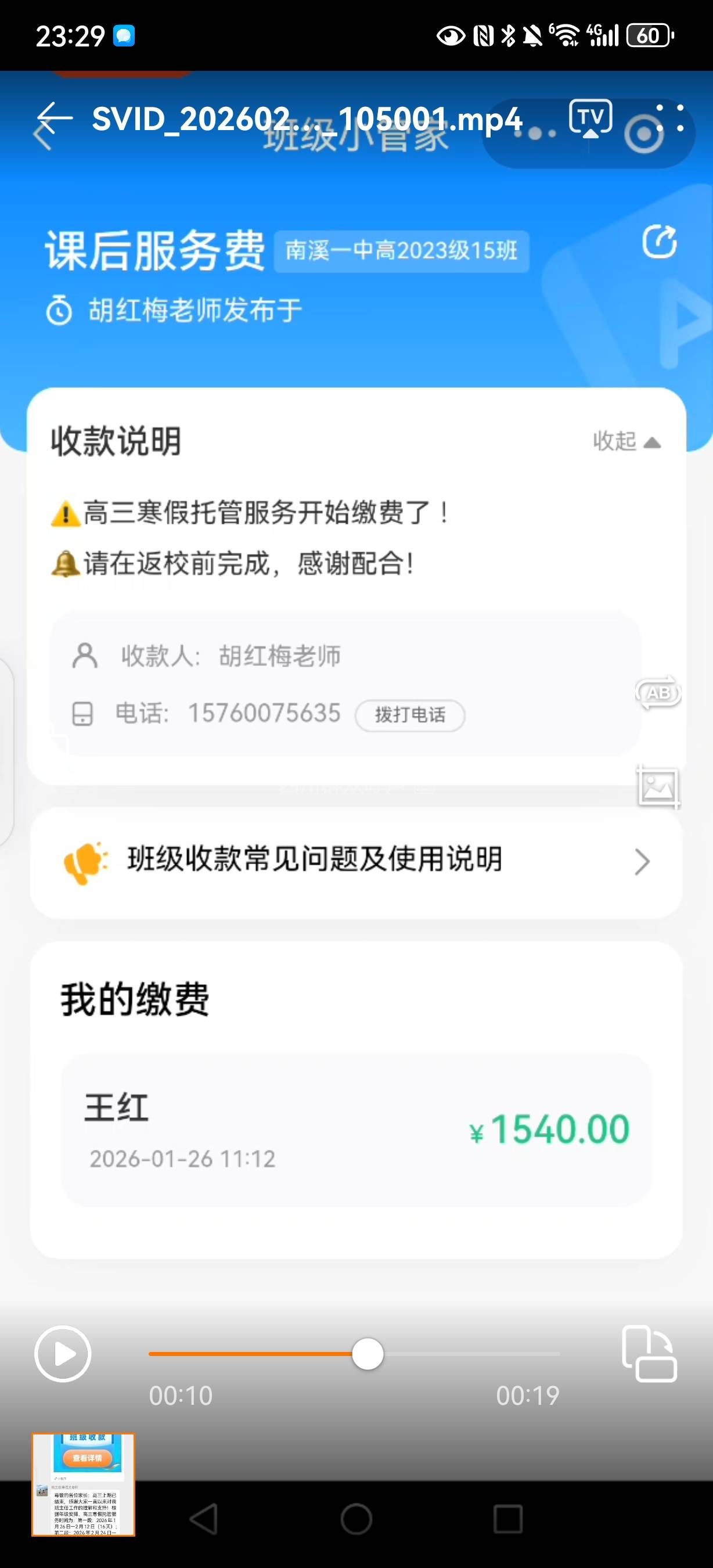Capture a screenshot of the video

coord(658,787)
